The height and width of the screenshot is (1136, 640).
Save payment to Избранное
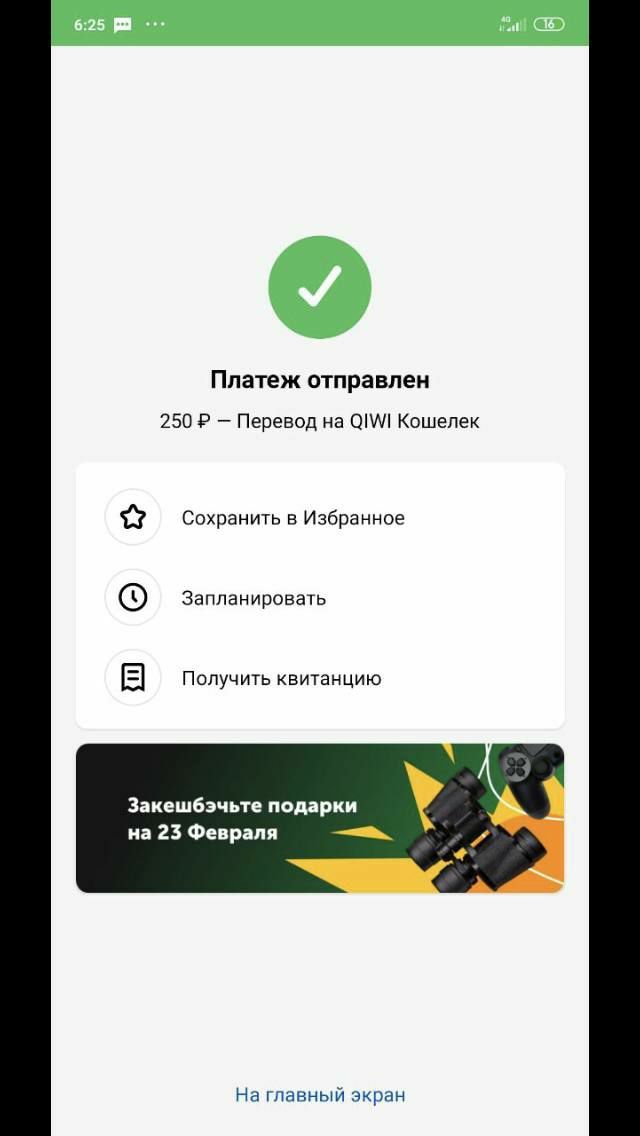coord(292,518)
